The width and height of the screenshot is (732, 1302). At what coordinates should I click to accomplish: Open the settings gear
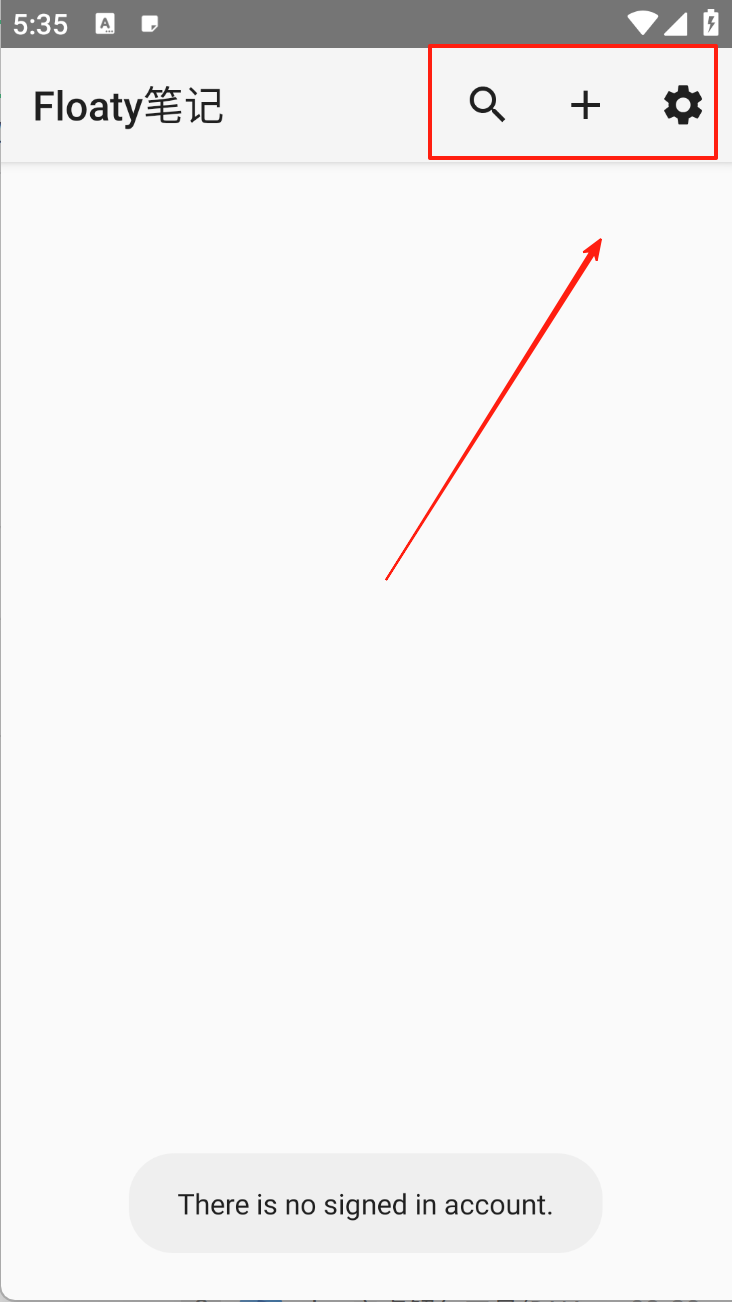coord(683,104)
